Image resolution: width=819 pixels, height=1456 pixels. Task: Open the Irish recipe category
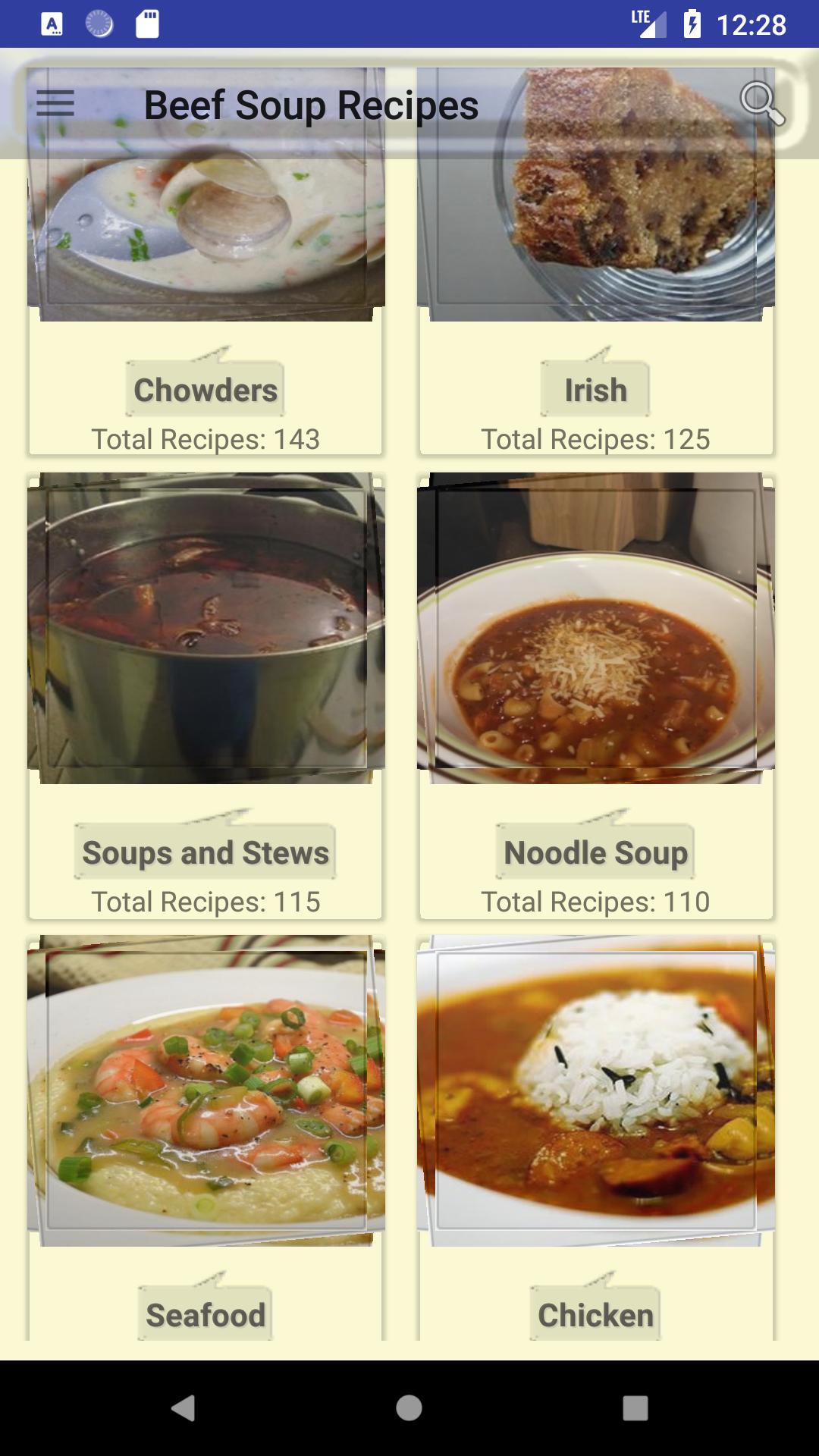pos(595,391)
